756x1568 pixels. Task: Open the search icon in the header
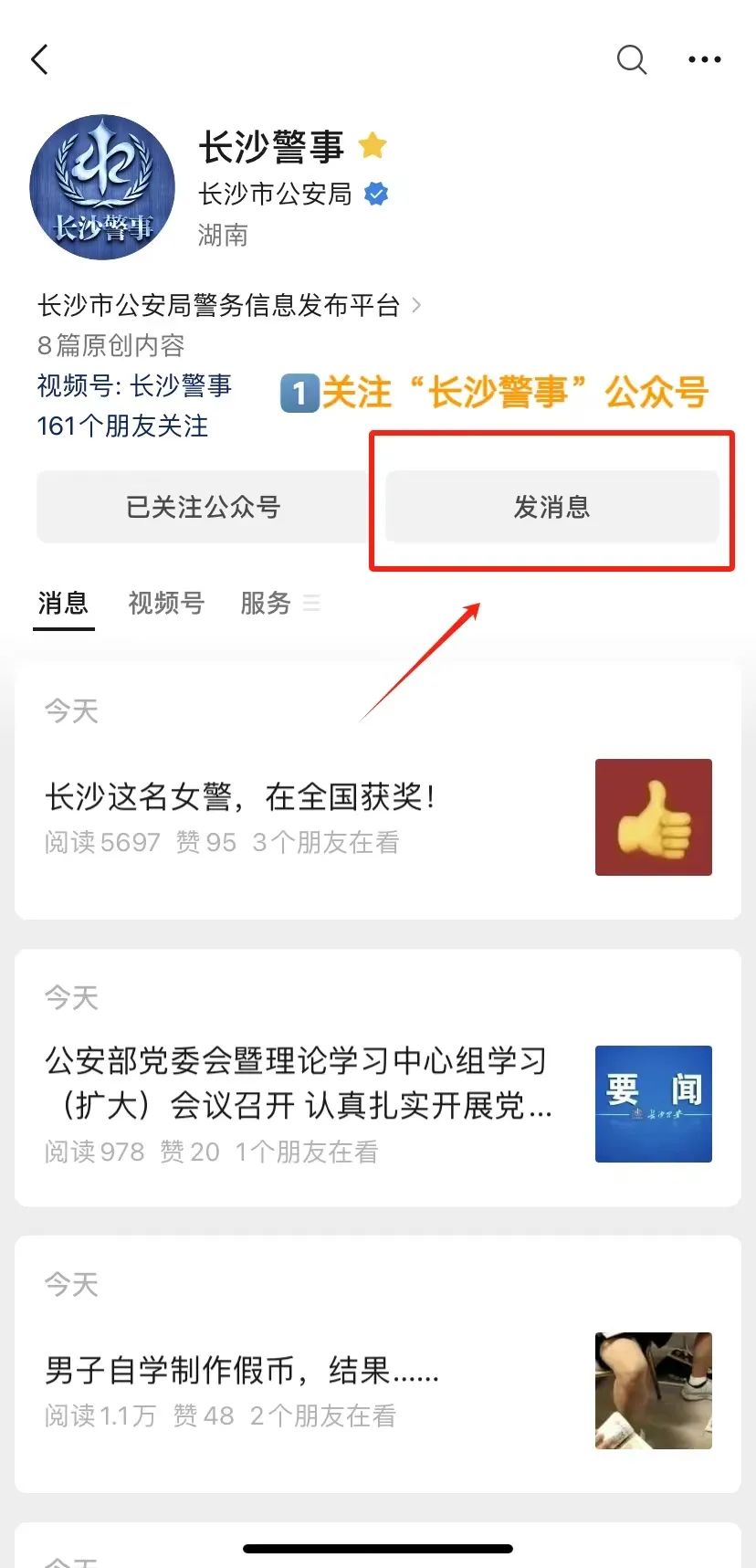(631, 60)
